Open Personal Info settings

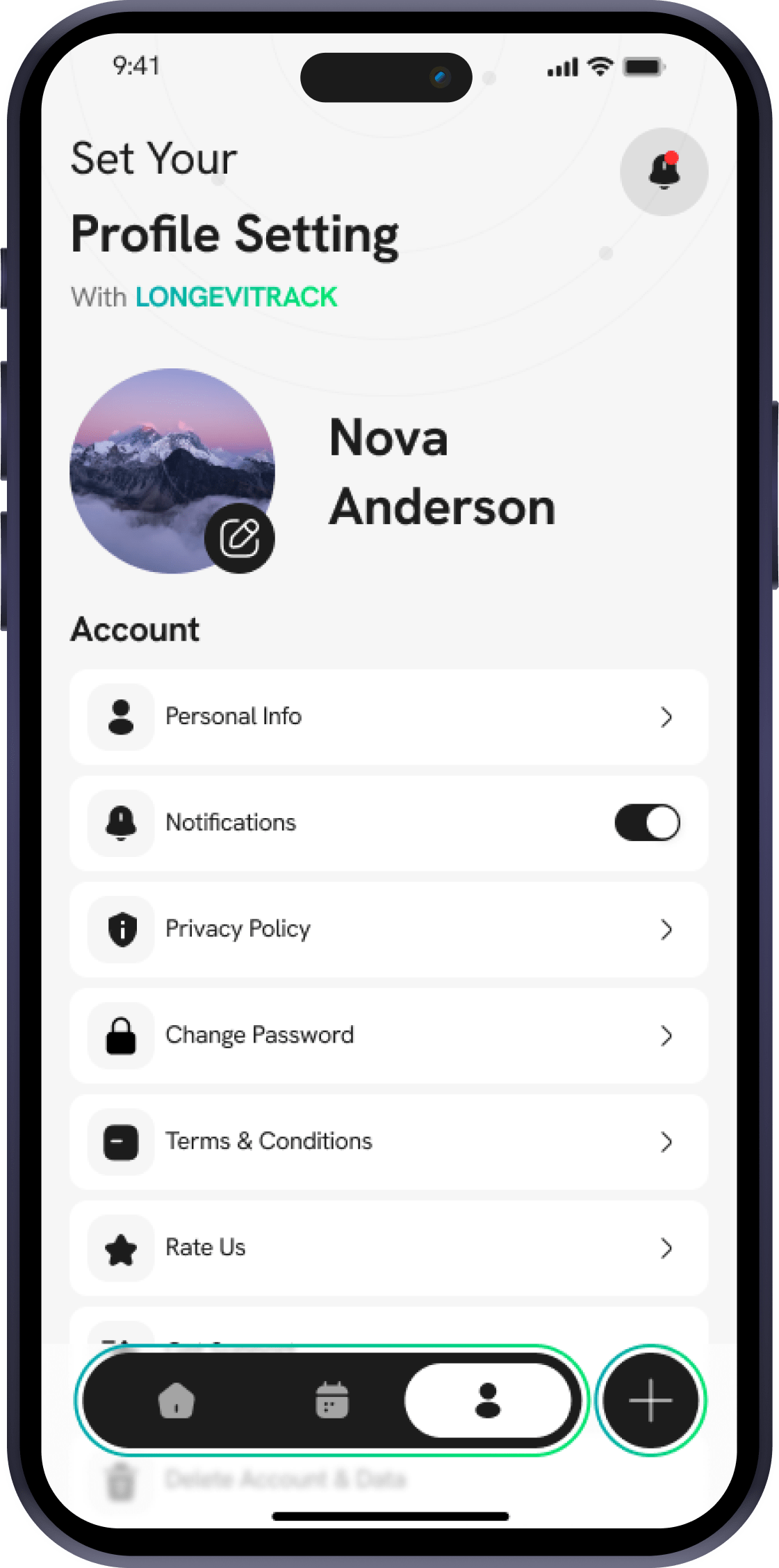tap(388, 717)
